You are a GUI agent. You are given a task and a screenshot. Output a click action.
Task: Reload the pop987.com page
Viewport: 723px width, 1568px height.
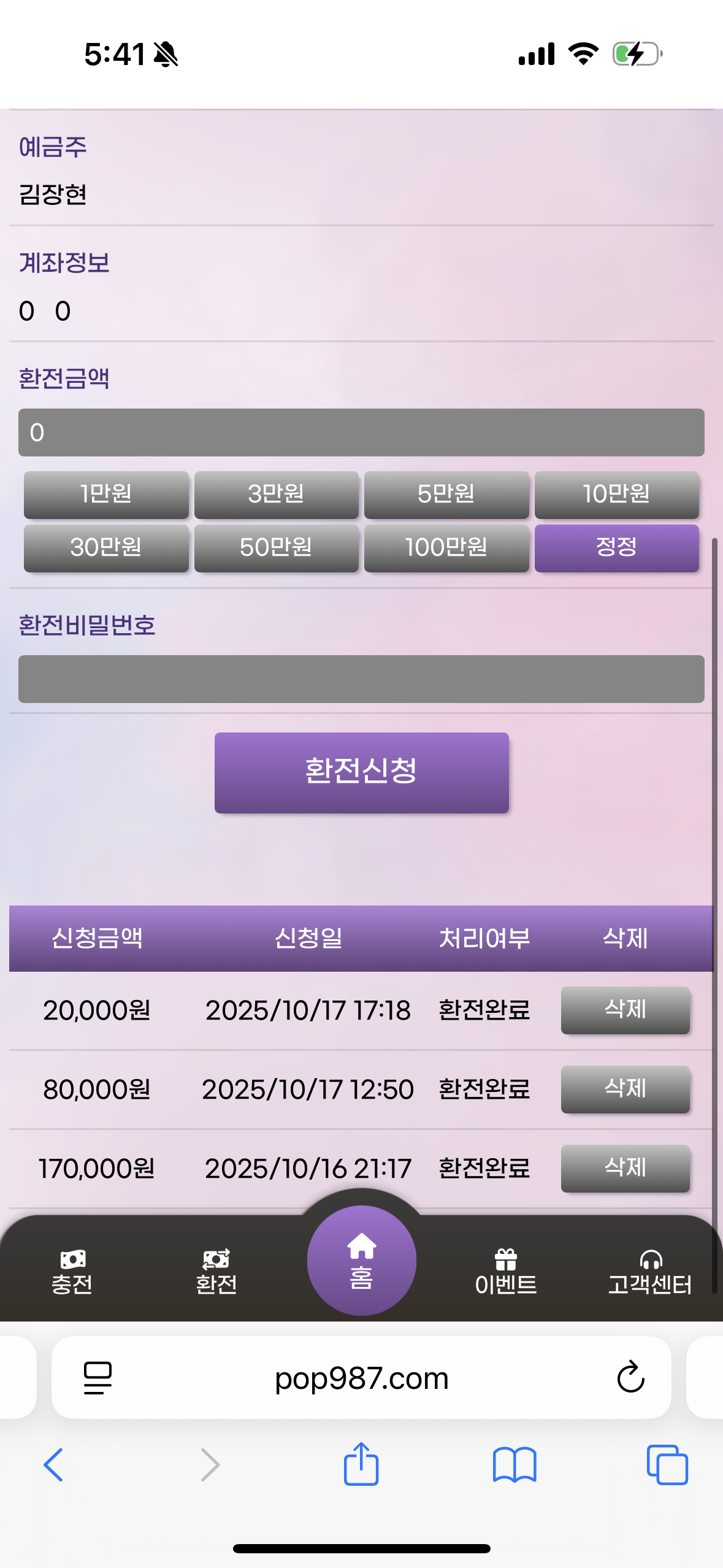pos(630,1378)
